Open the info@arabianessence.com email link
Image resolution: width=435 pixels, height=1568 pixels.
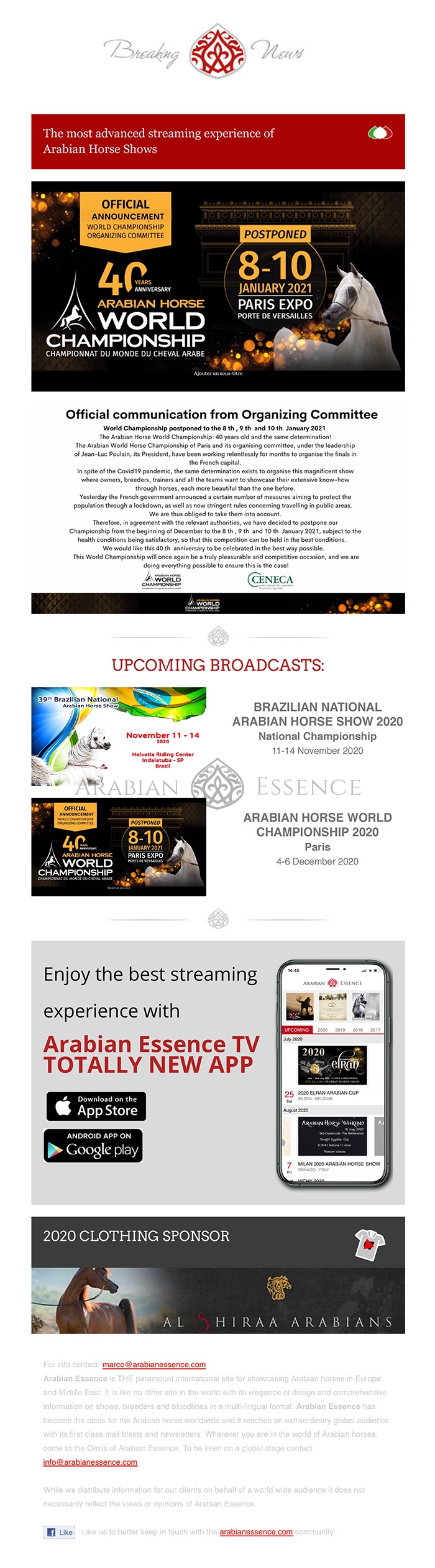[x=90, y=1462]
